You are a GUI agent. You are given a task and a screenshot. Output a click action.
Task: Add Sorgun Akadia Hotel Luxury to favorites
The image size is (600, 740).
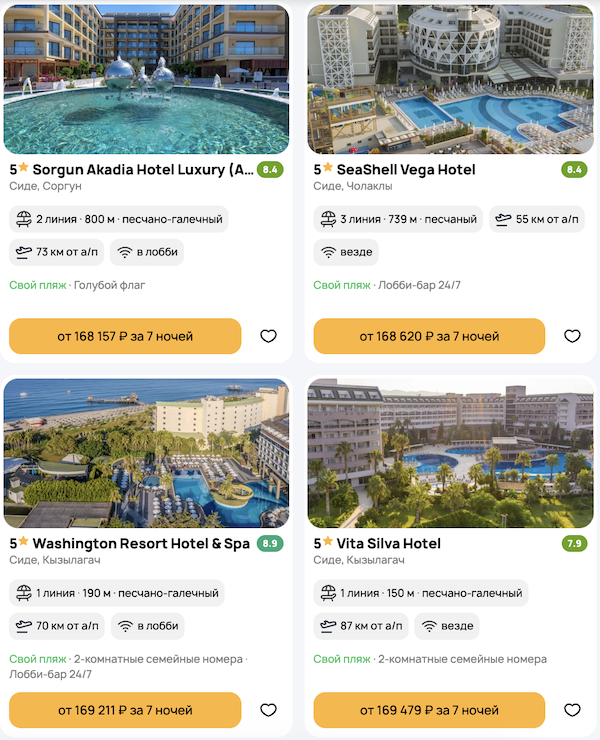pyautogui.click(x=268, y=336)
